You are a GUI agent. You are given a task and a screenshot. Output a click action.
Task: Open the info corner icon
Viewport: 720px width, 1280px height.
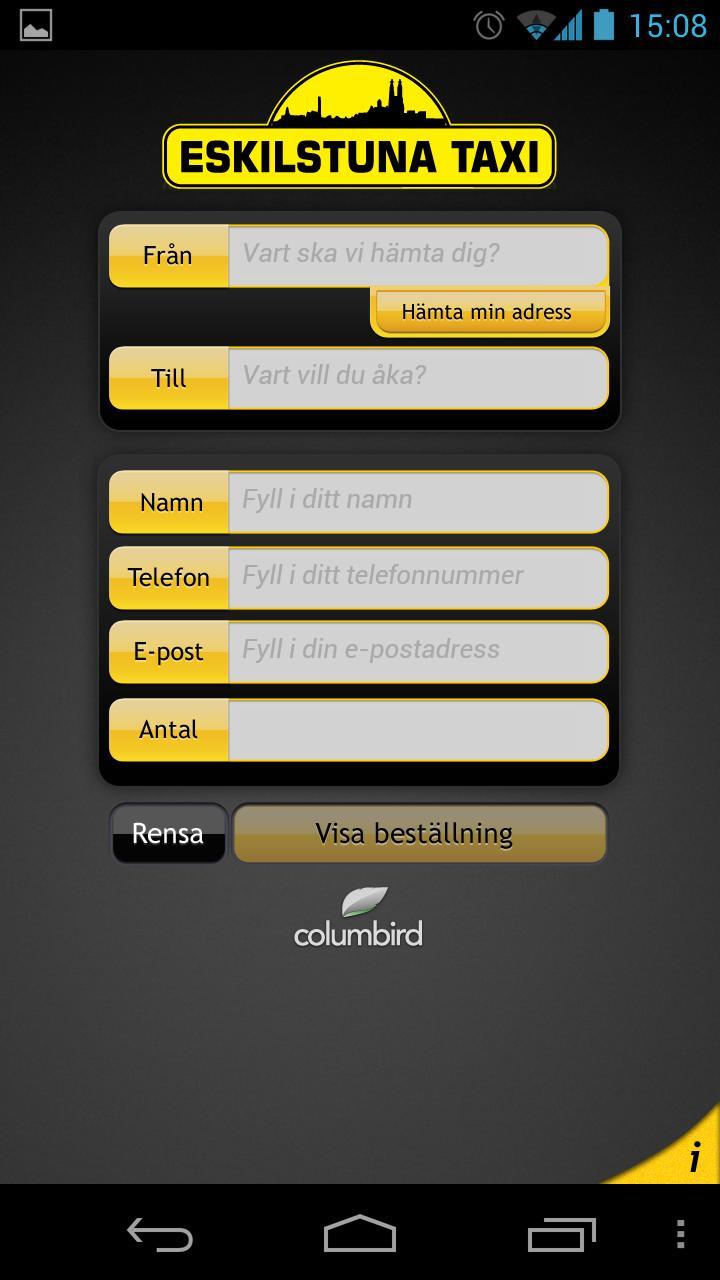pyautogui.click(x=692, y=1156)
